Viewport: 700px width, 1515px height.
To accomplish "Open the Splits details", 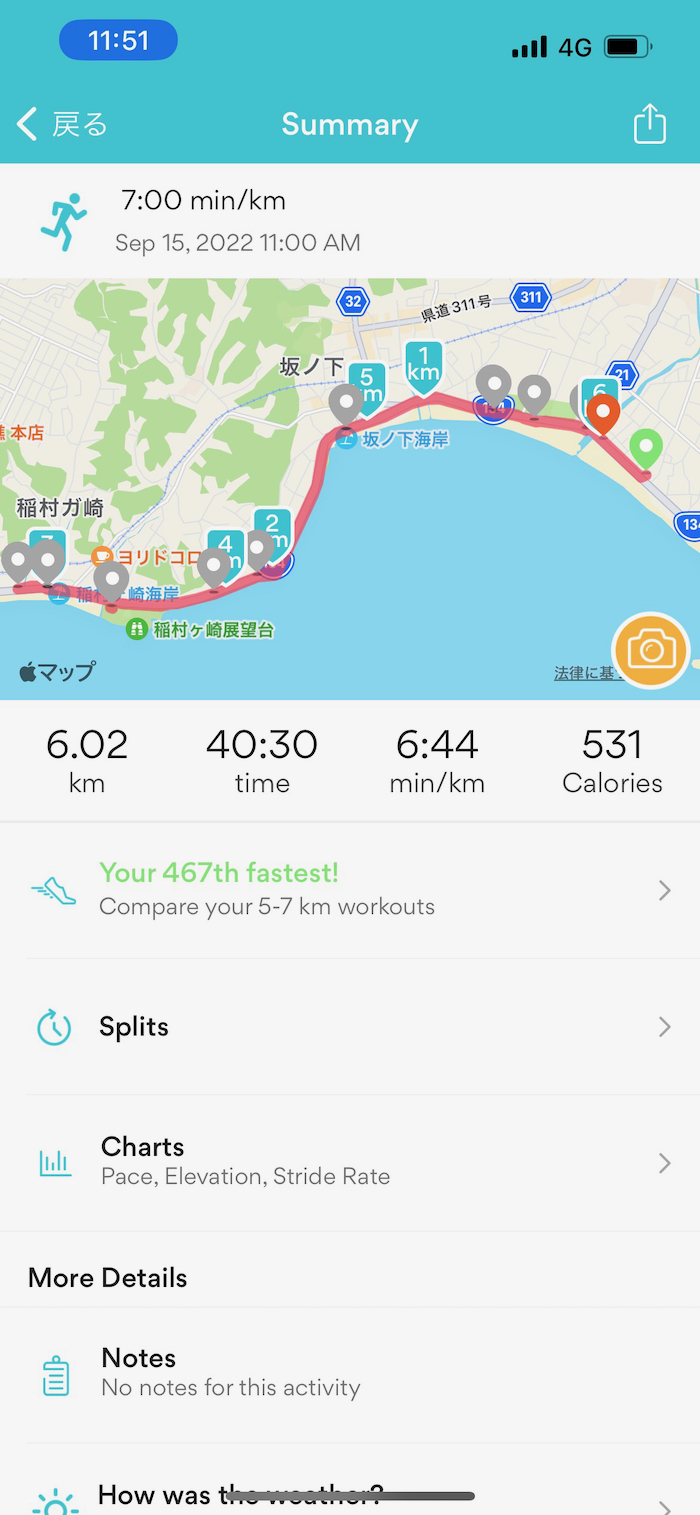I will [350, 1027].
